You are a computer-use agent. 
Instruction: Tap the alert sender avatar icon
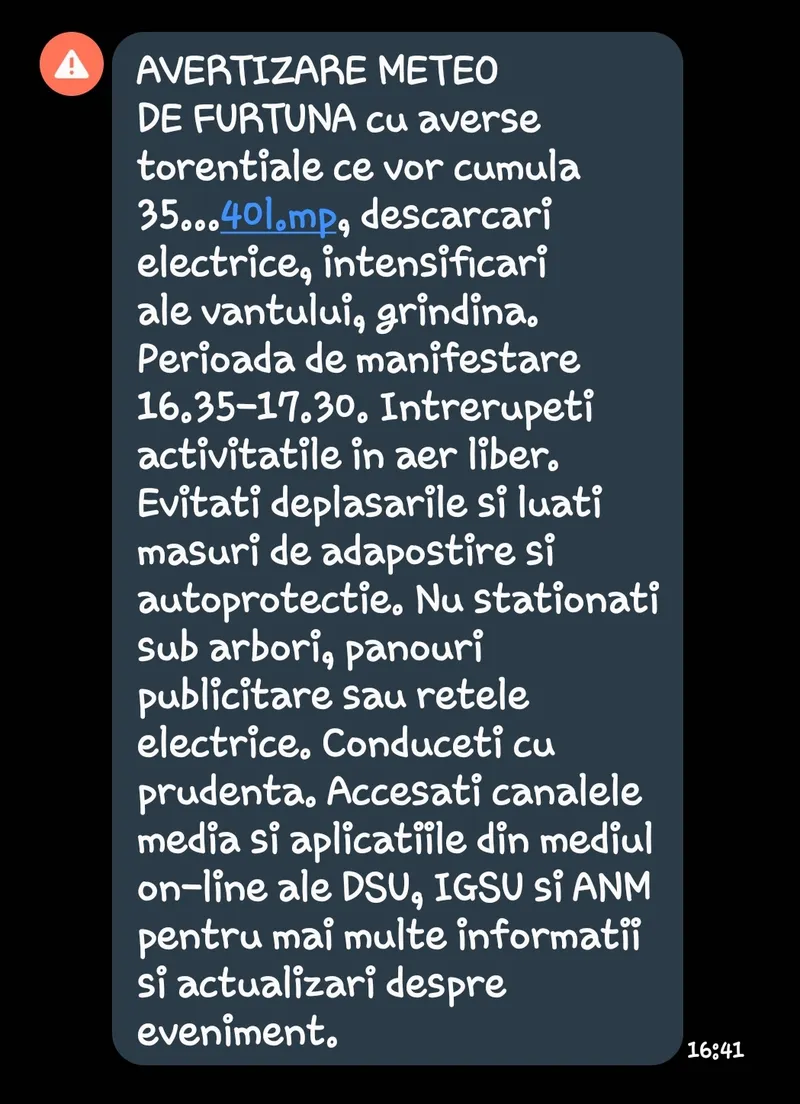(72, 64)
